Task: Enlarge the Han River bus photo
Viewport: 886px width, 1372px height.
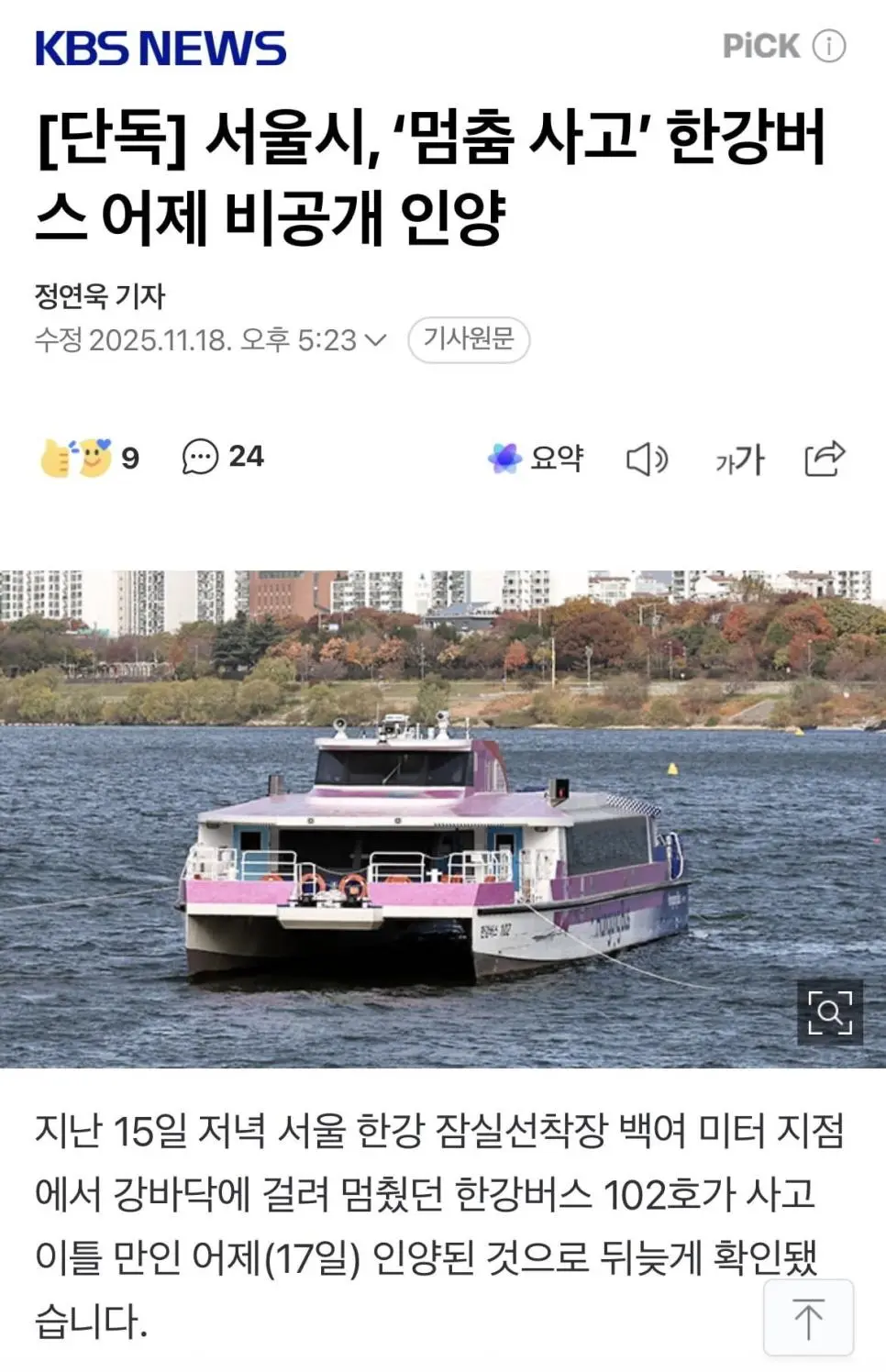Action: (x=829, y=1012)
